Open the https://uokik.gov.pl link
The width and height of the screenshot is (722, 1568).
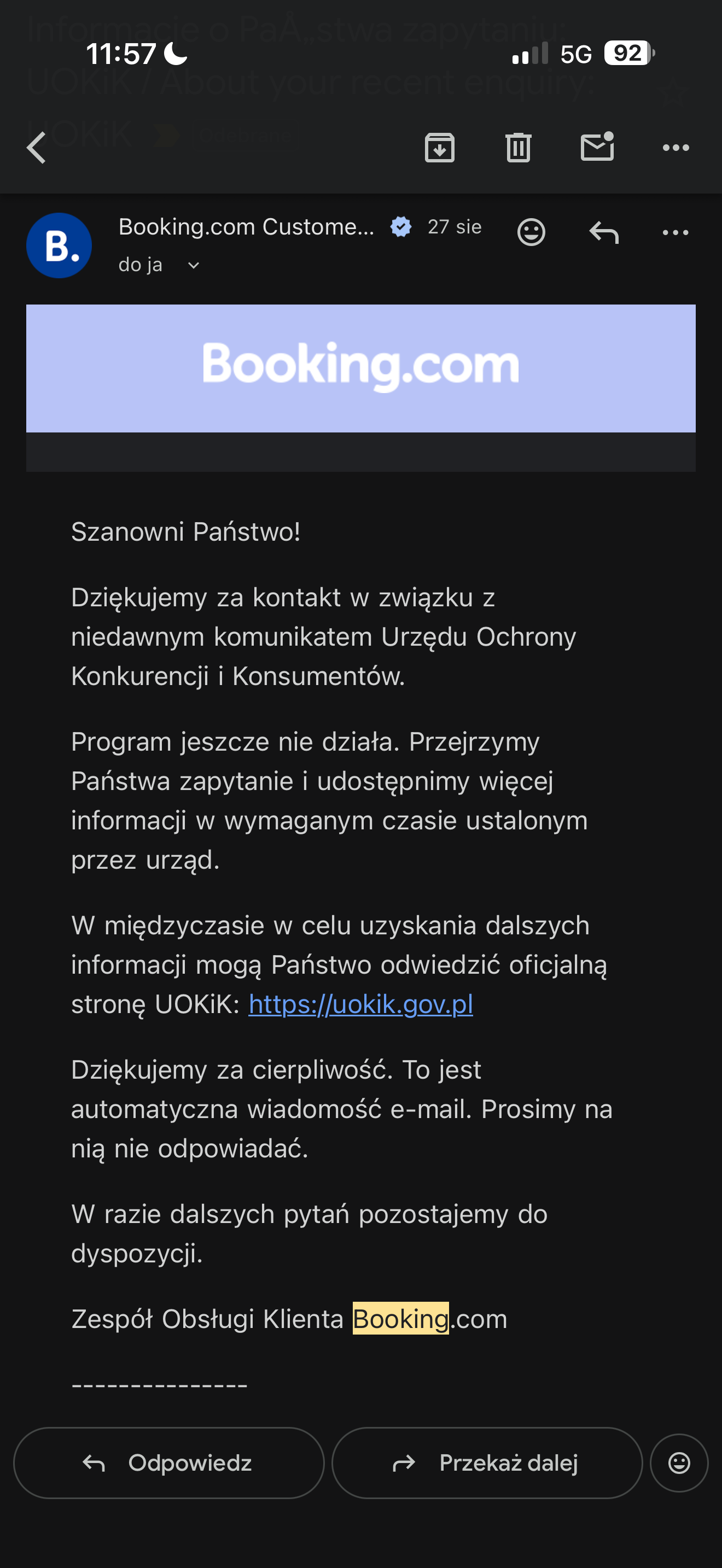(x=360, y=1004)
